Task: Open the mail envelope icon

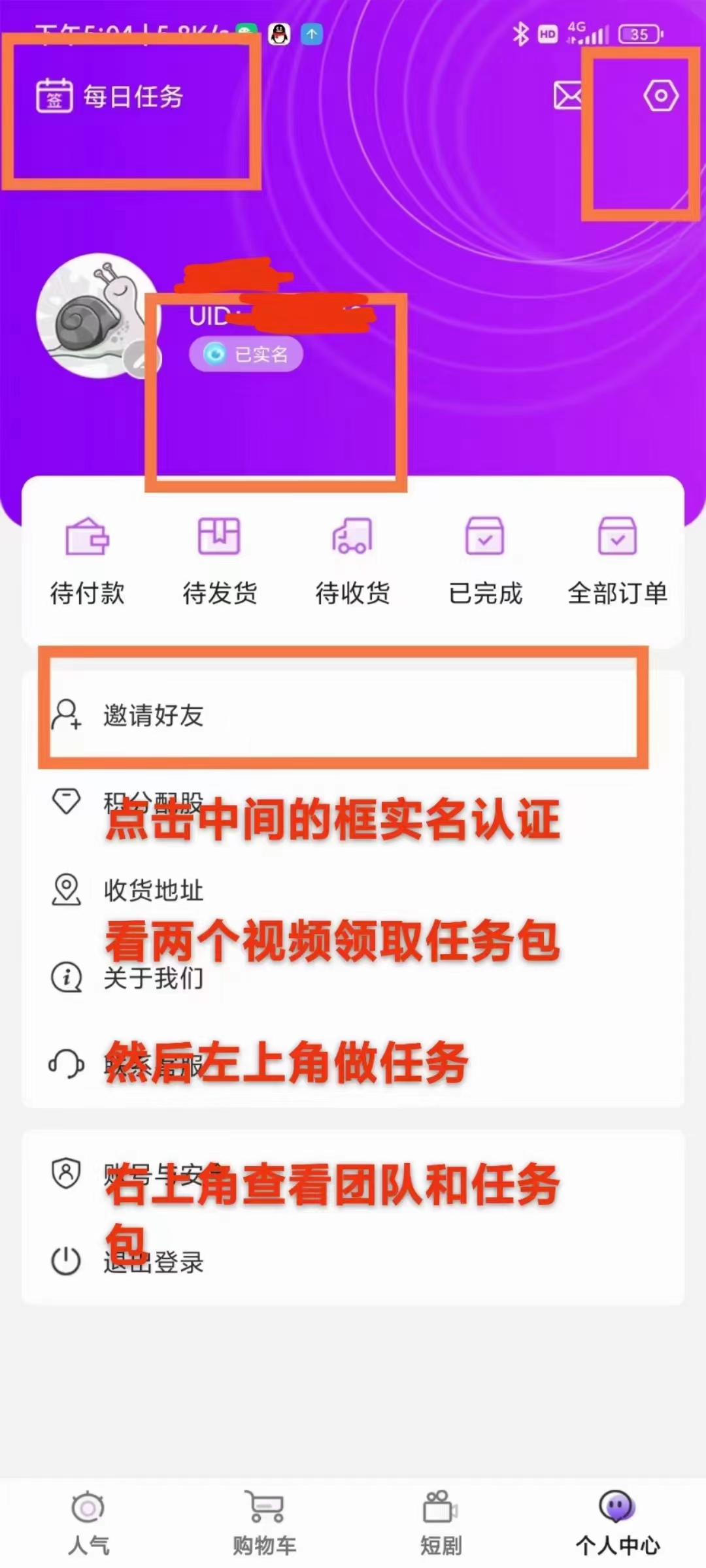Action: 567,96
